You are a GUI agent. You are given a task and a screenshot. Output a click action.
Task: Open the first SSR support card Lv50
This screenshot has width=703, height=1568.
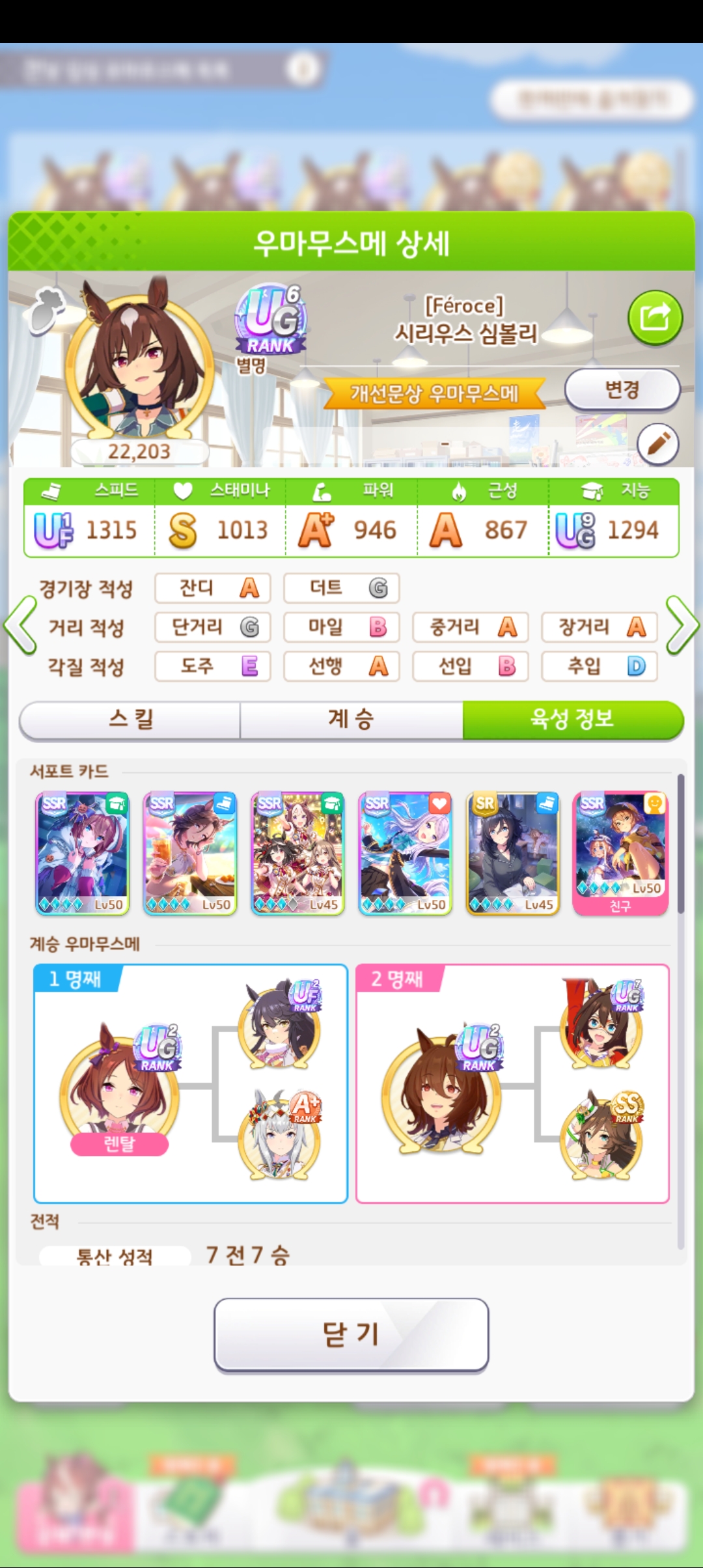pos(82,853)
